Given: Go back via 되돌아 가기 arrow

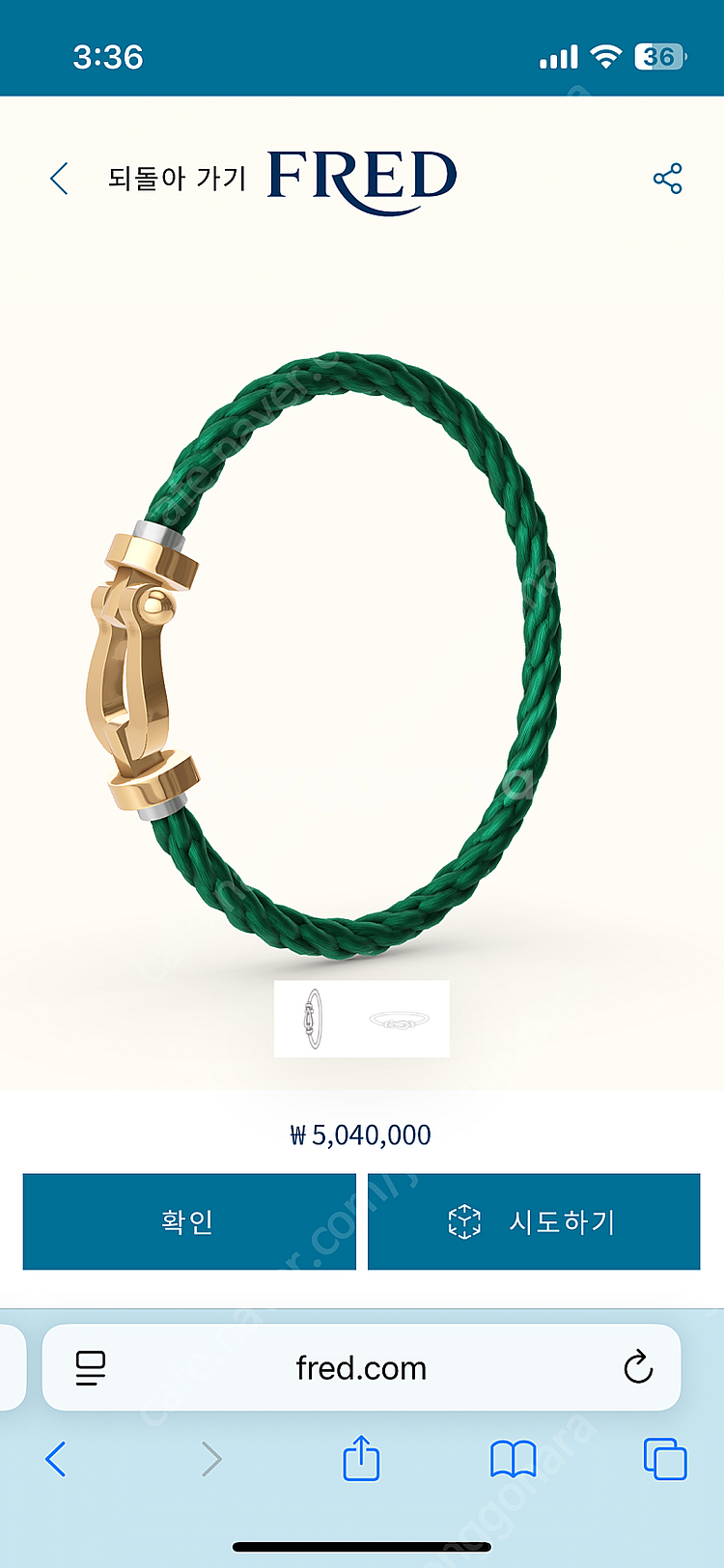Looking at the screenshot, I should click(x=60, y=179).
